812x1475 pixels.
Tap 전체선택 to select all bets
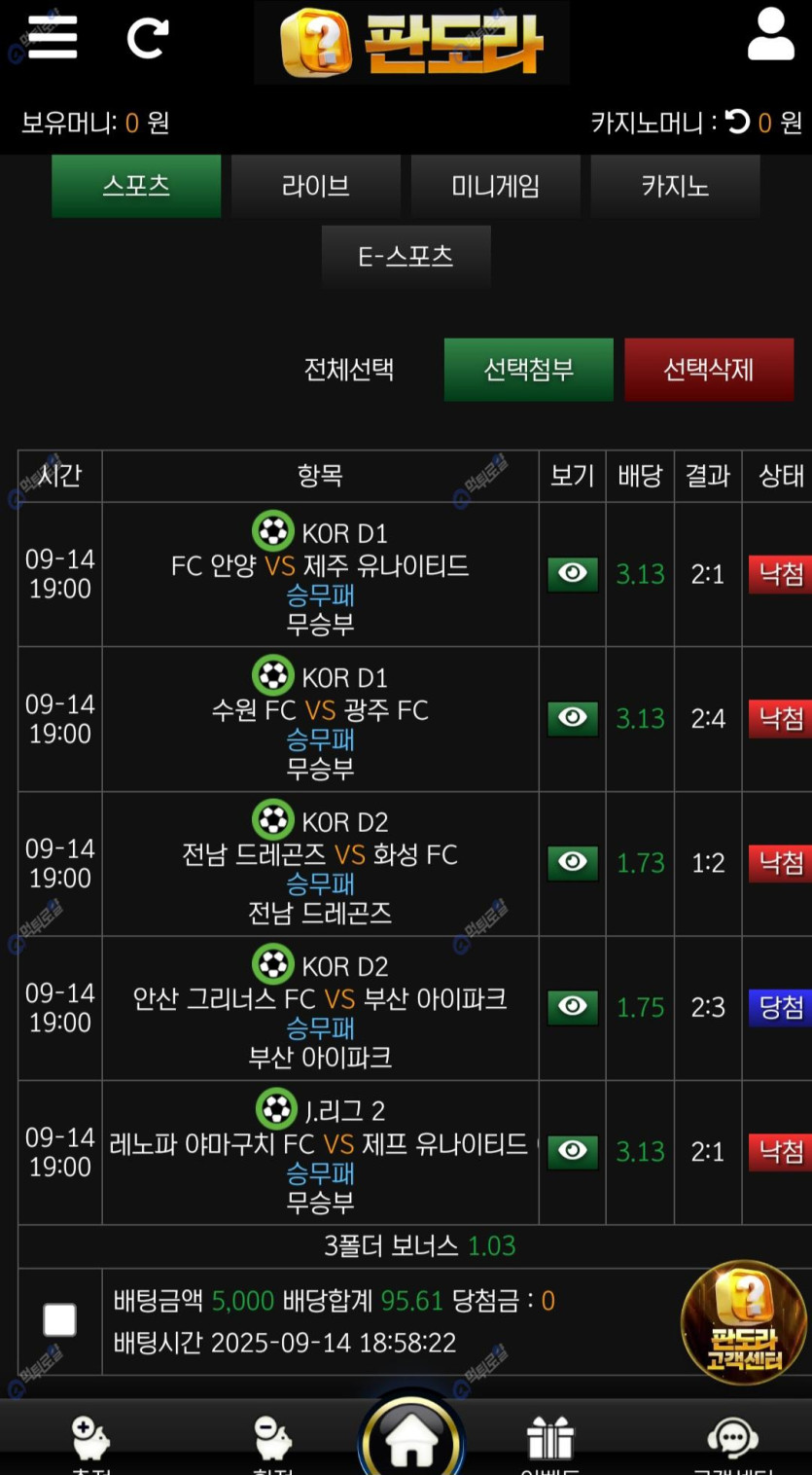coord(348,370)
